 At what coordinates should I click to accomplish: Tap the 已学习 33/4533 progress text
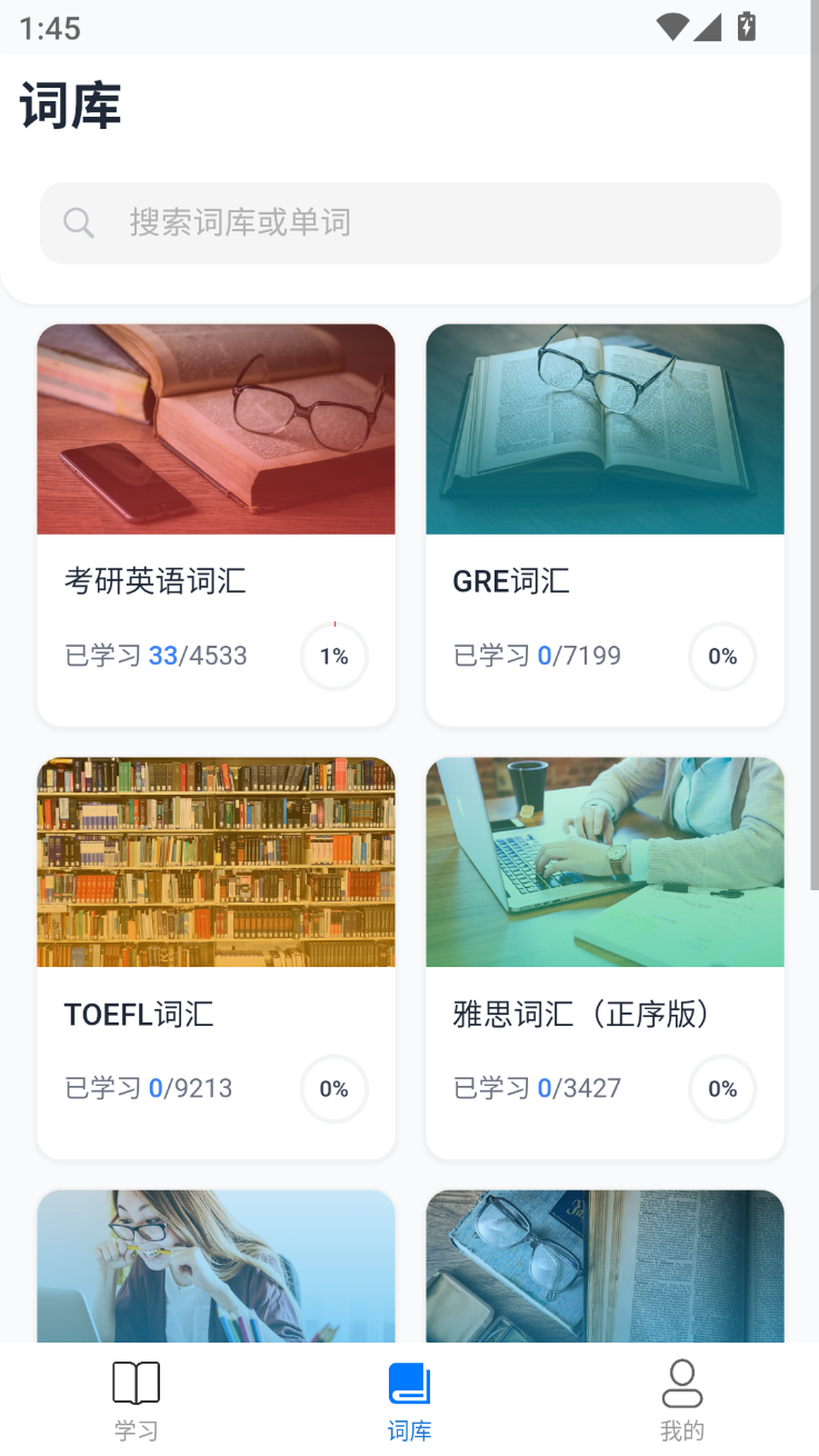pyautogui.click(x=155, y=657)
